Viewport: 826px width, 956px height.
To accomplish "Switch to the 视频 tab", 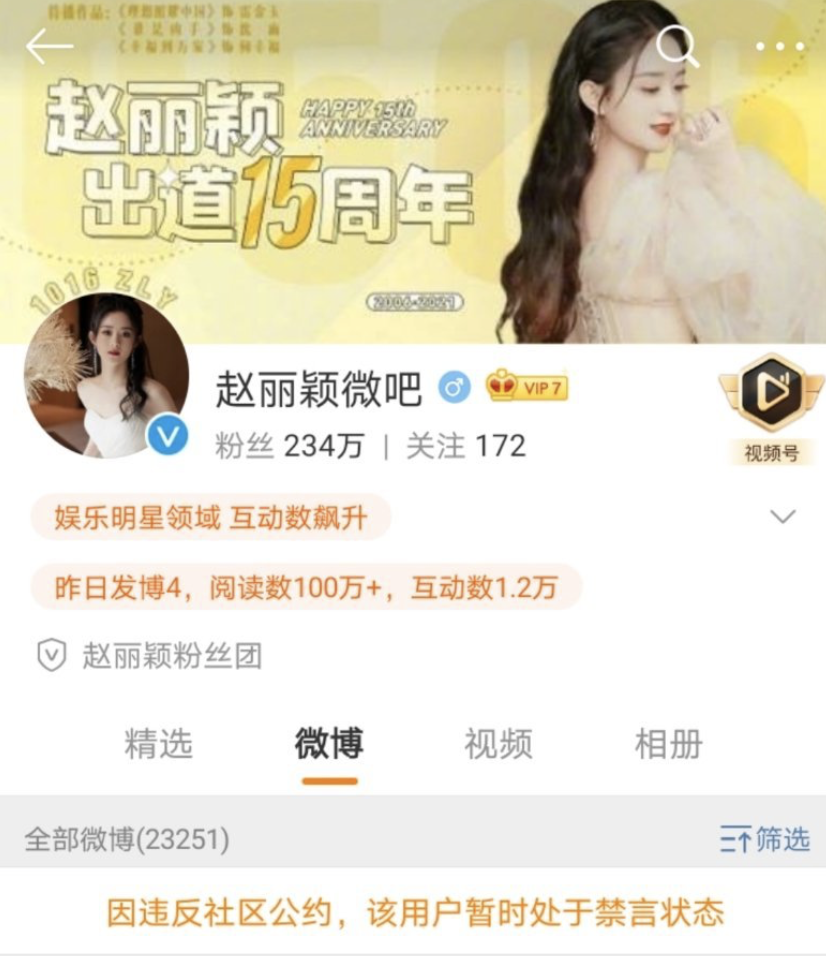I will coord(498,744).
